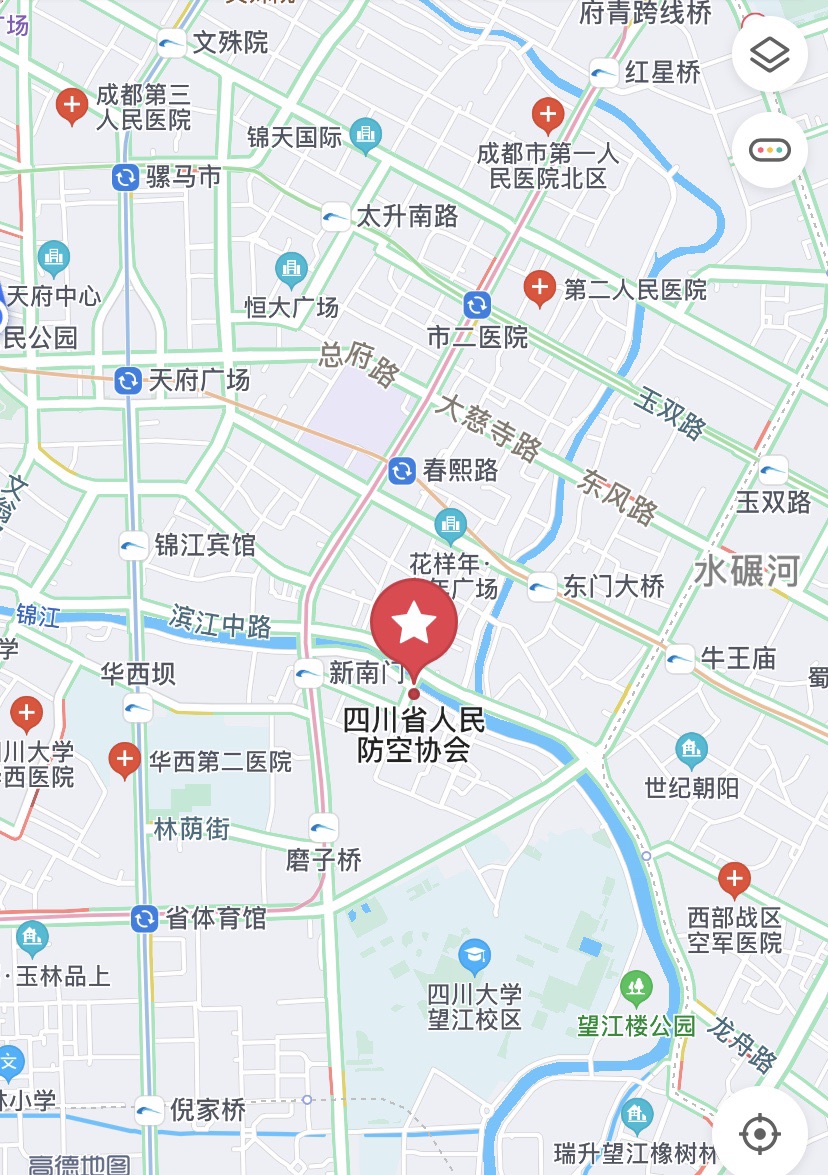Open the map layers button
Image resolution: width=828 pixels, height=1175 pixels.
click(769, 55)
